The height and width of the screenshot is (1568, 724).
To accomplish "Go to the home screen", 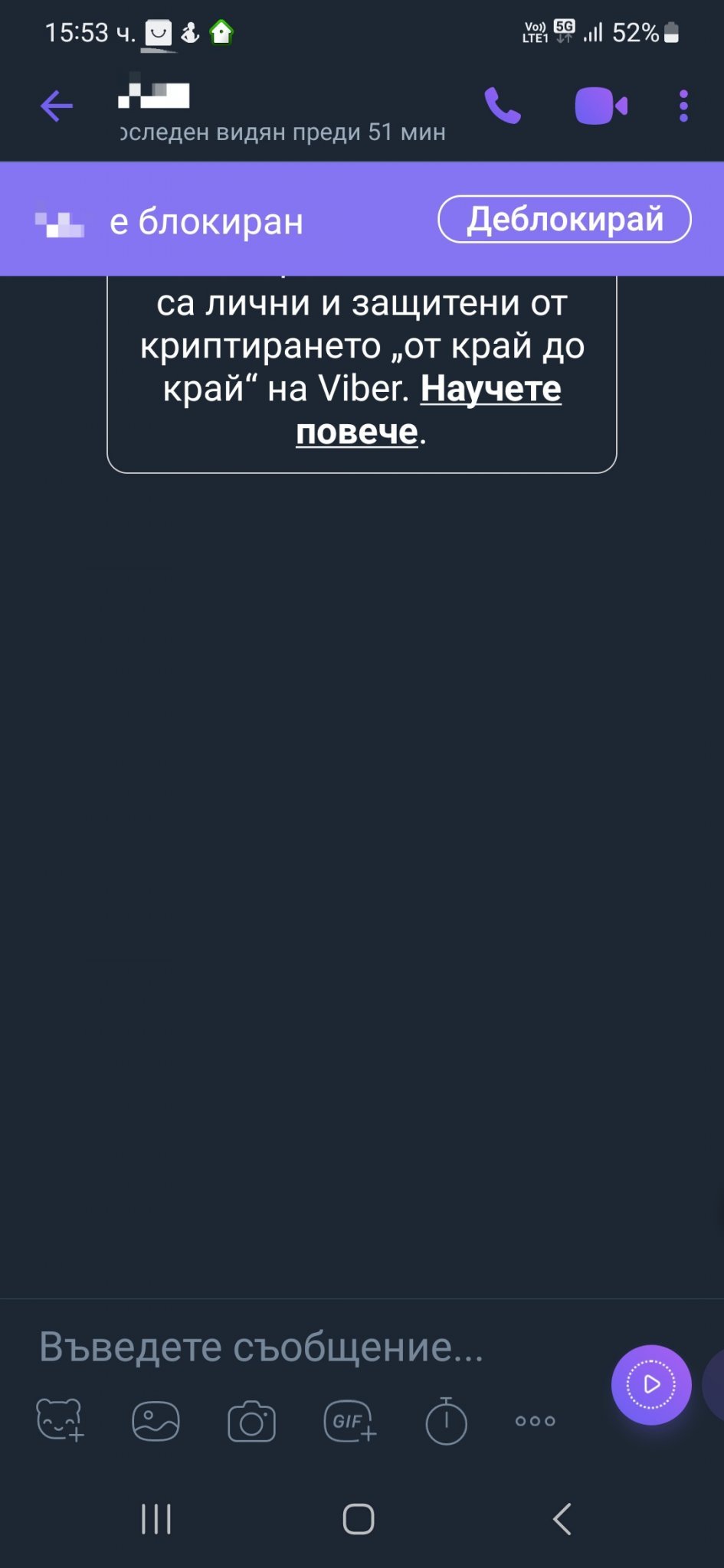I will coord(359,1519).
